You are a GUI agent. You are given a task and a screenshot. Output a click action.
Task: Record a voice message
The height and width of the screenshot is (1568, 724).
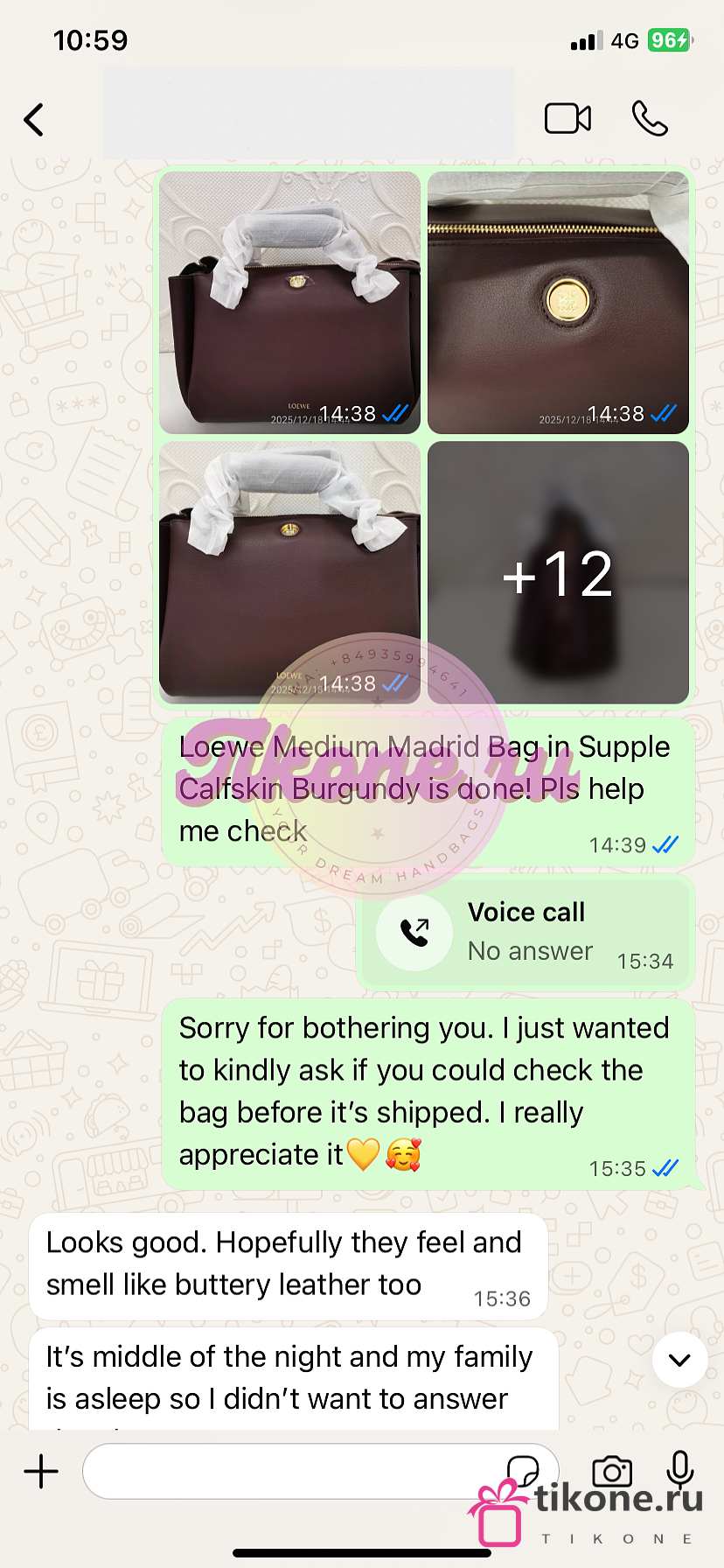click(679, 1471)
